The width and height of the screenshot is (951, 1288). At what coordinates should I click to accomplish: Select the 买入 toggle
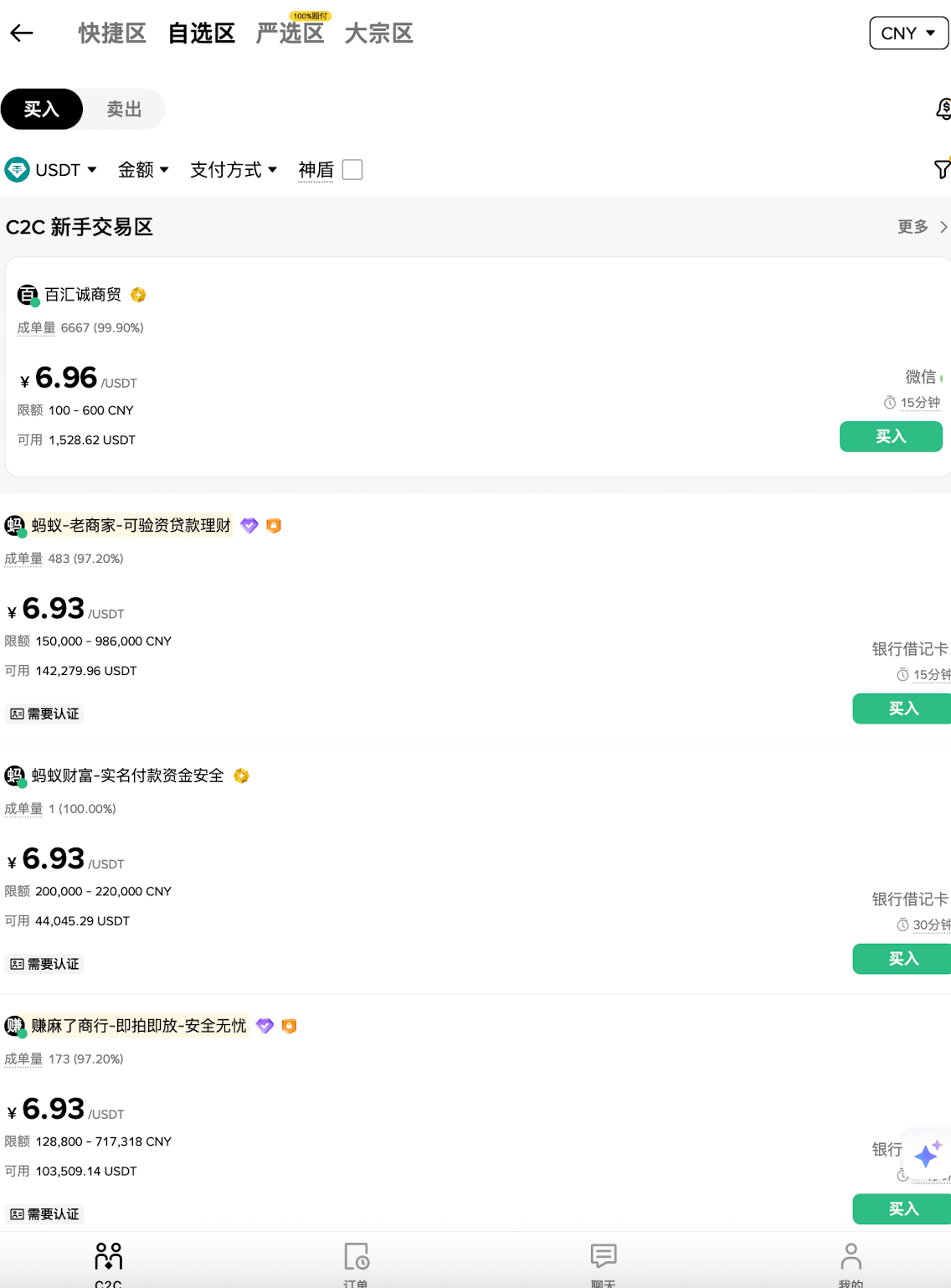[x=42, y=109]
